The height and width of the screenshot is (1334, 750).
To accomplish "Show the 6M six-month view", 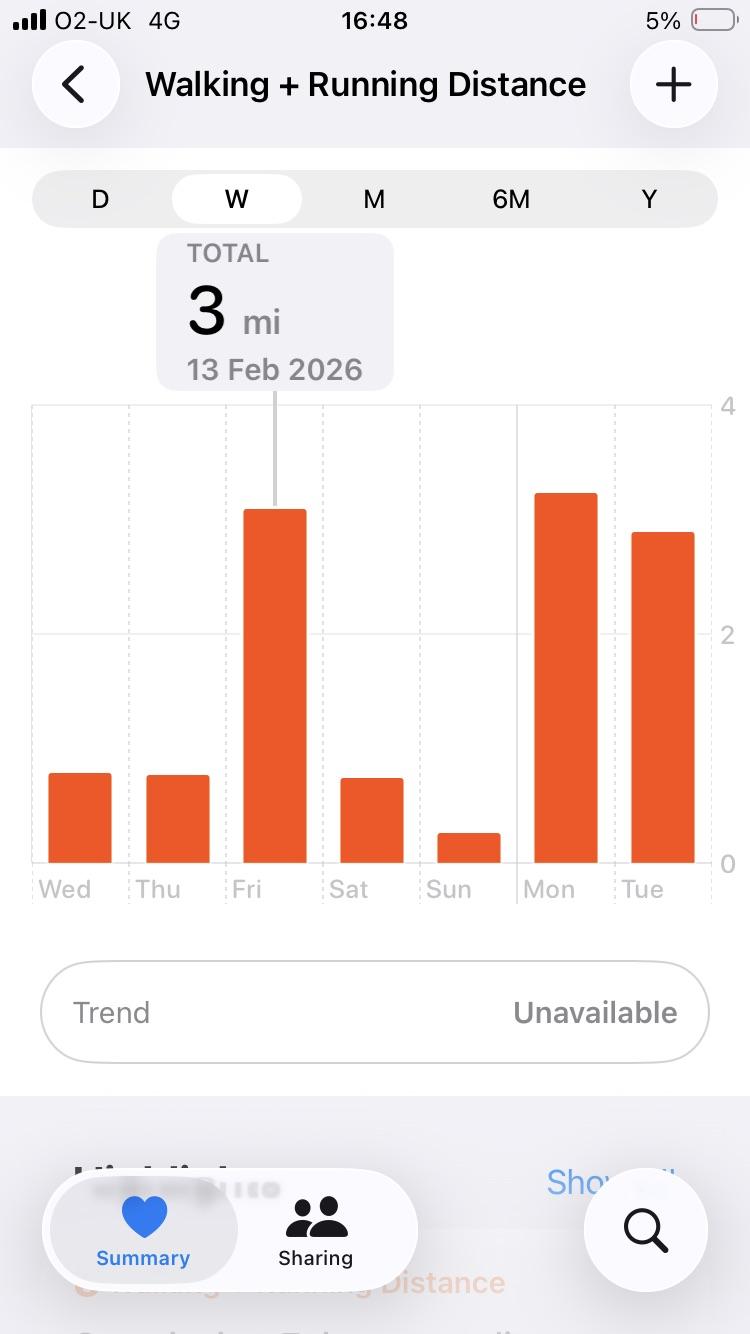I will pos(511,199).
